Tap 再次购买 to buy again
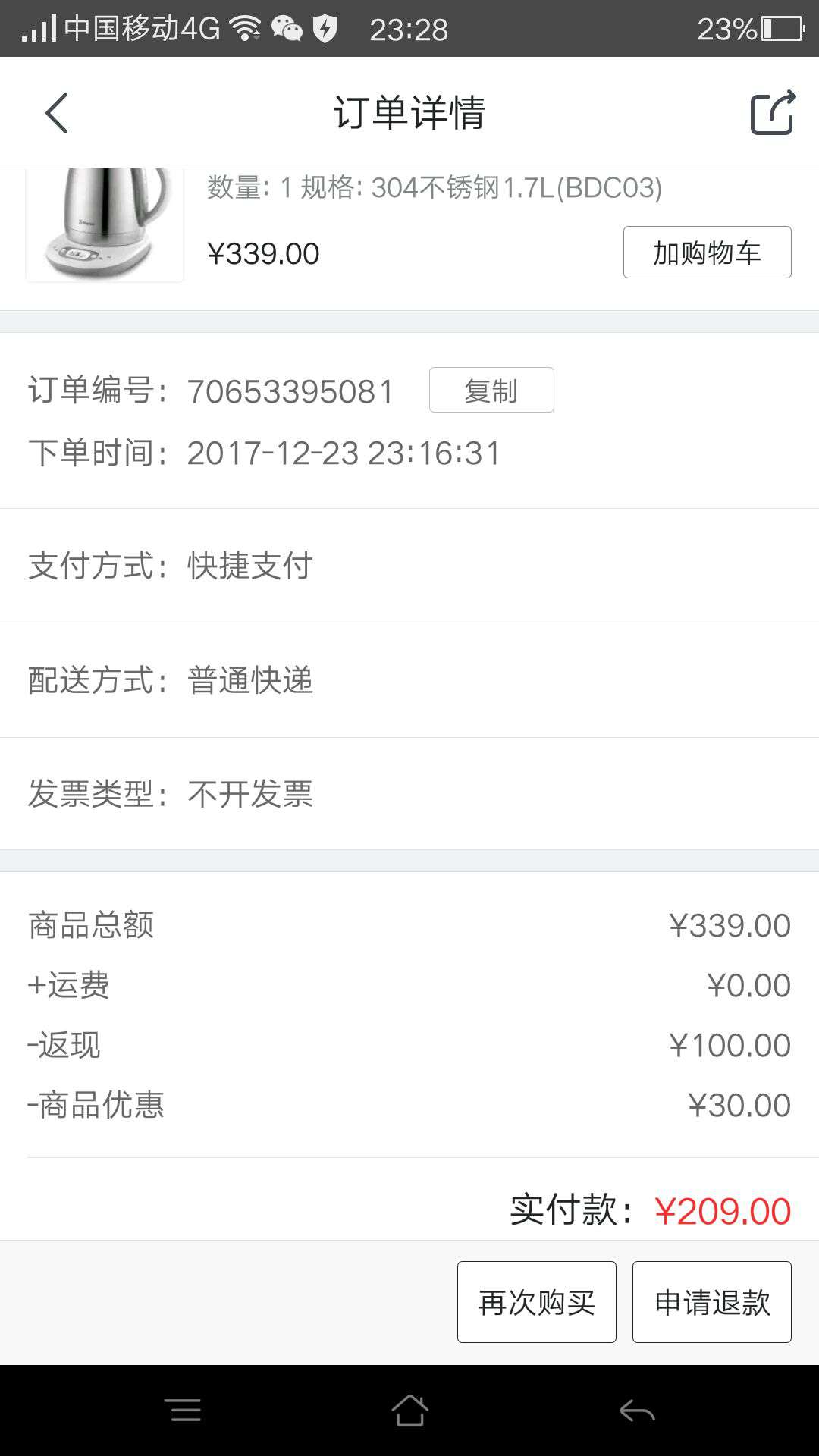The image size is (819, 1456). coord(536,1301)
